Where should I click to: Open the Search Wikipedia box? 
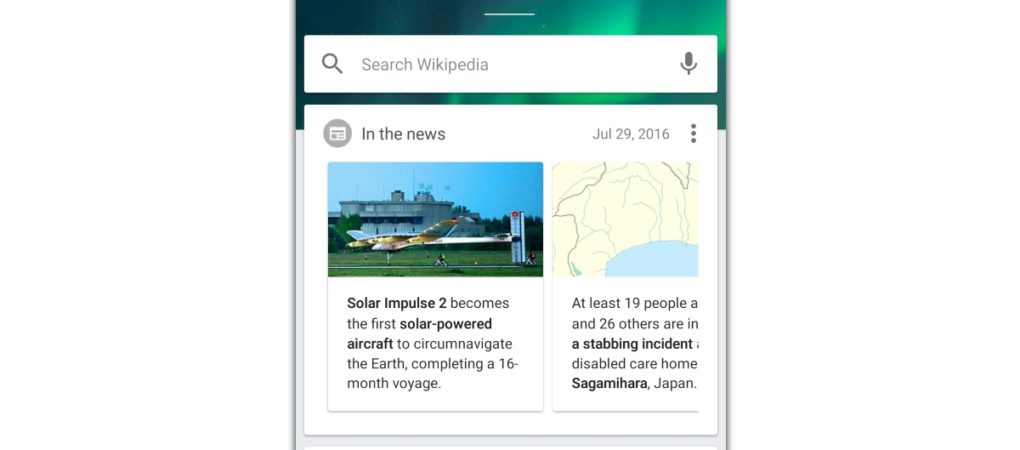coord(480,64)
